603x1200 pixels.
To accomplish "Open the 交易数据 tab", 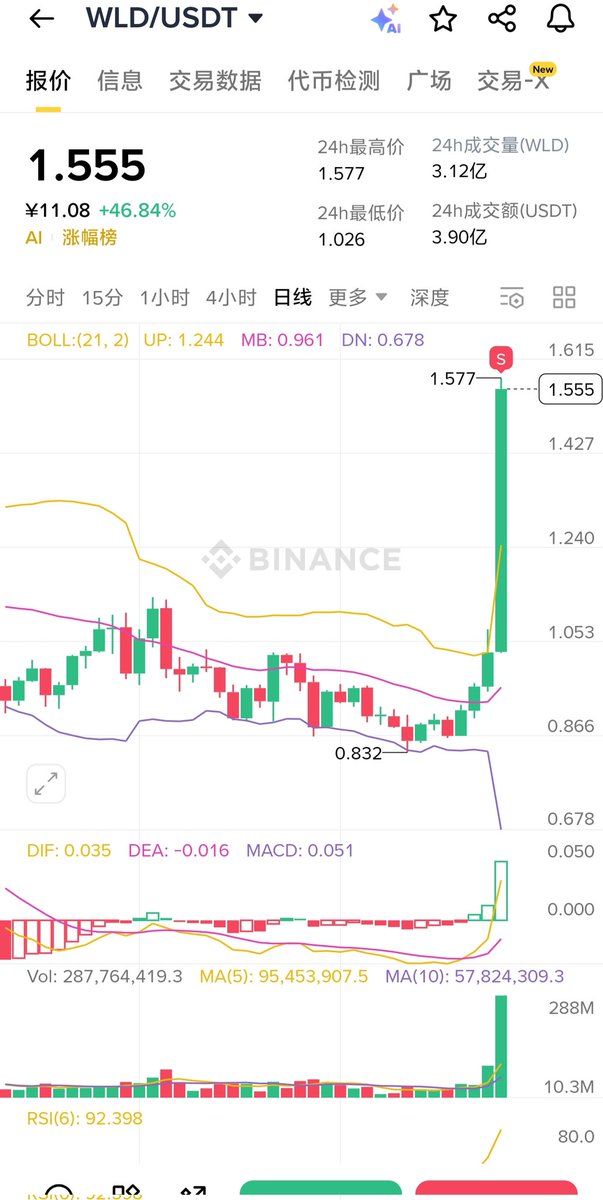I will 215,81.
